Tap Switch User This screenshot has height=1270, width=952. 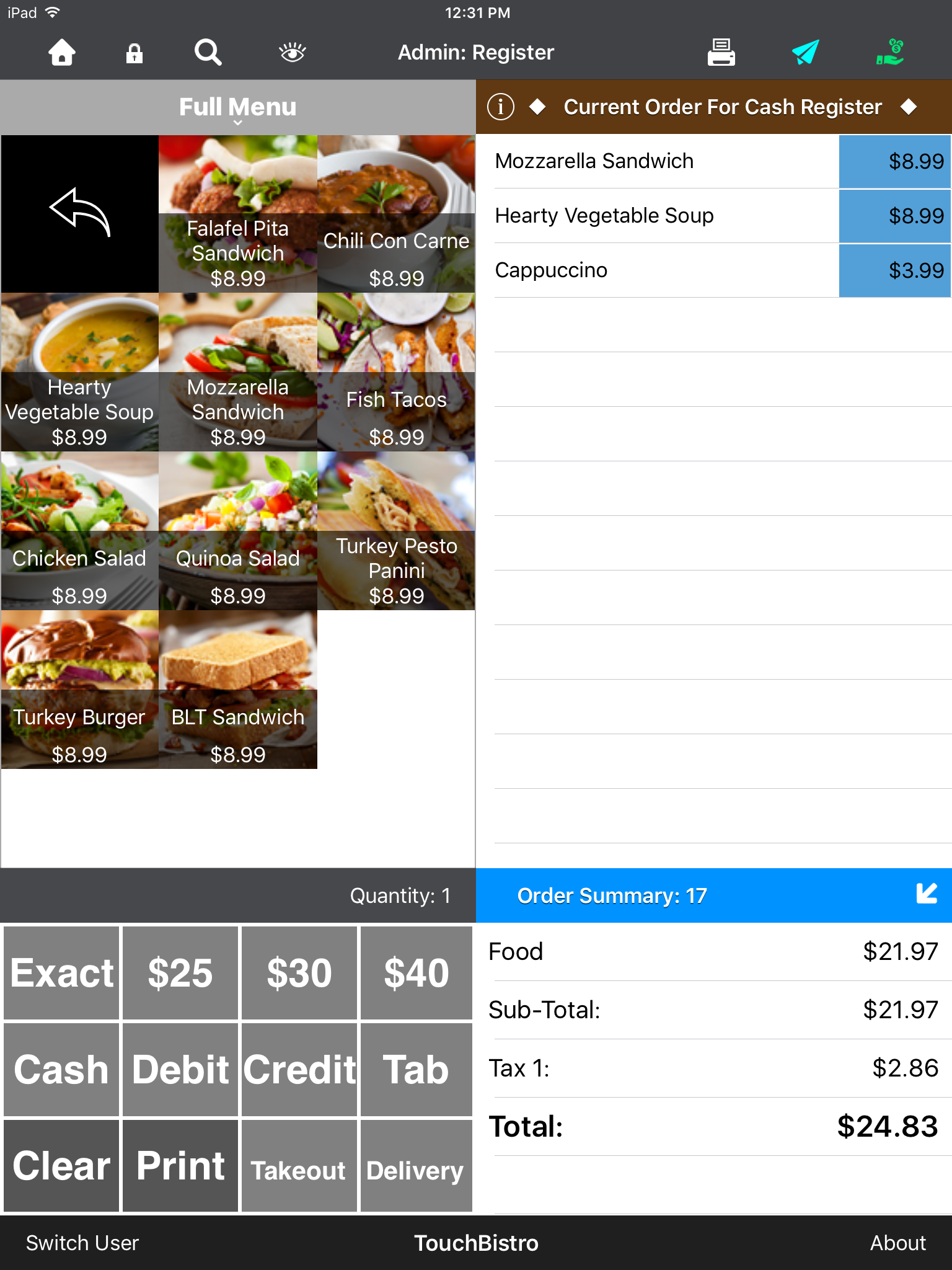point(82,1243)
